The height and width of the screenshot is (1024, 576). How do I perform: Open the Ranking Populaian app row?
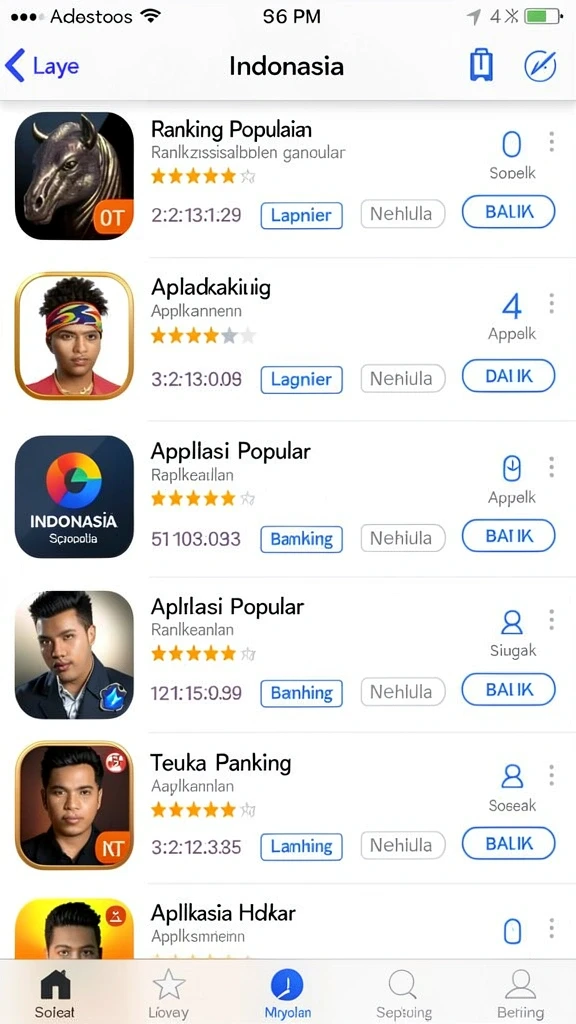pos(288,176)
